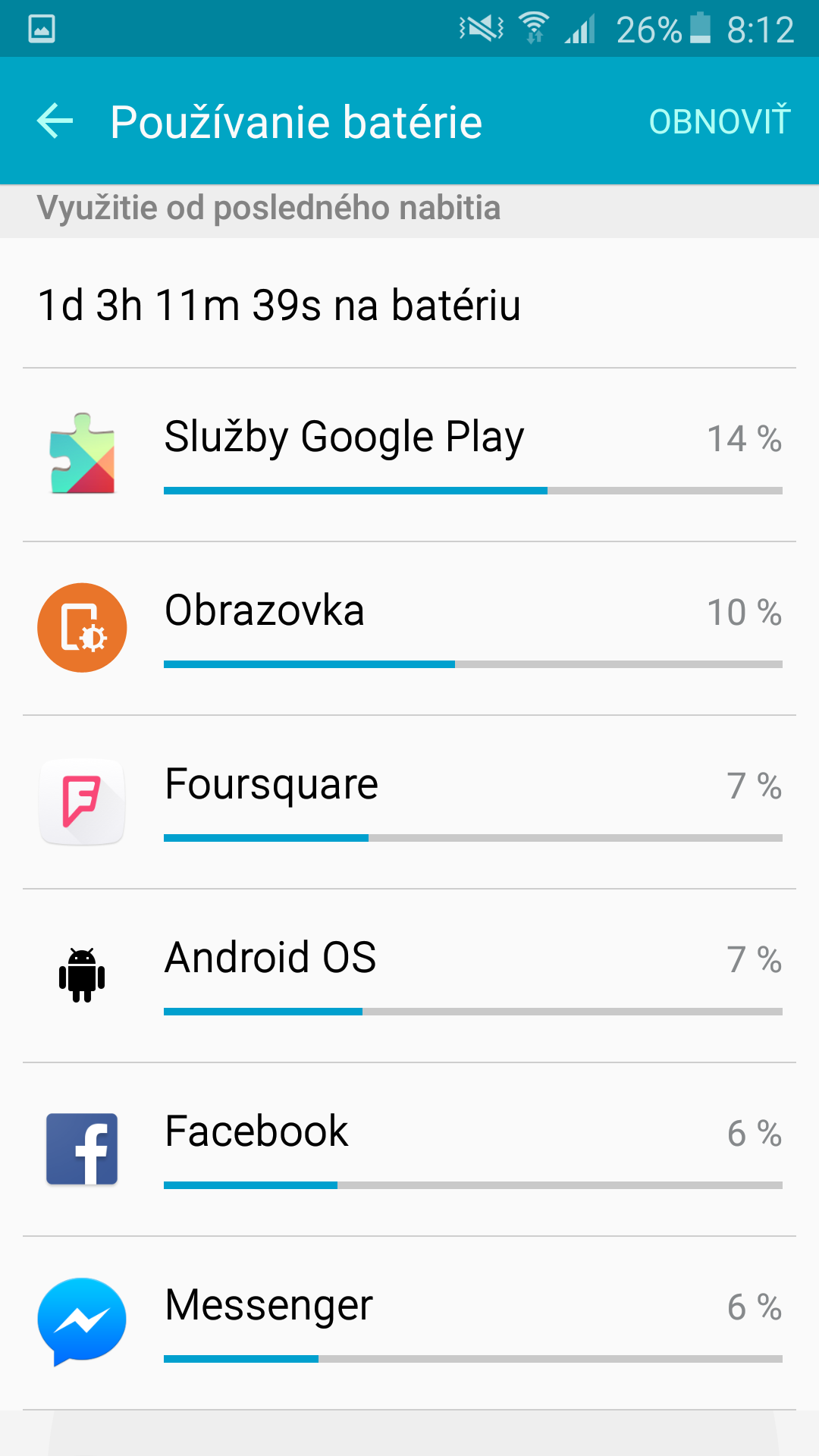The width and height of the screenshot is (819, 1456).
Task: Select Messenger battery usage entry
Action: 409,1323
